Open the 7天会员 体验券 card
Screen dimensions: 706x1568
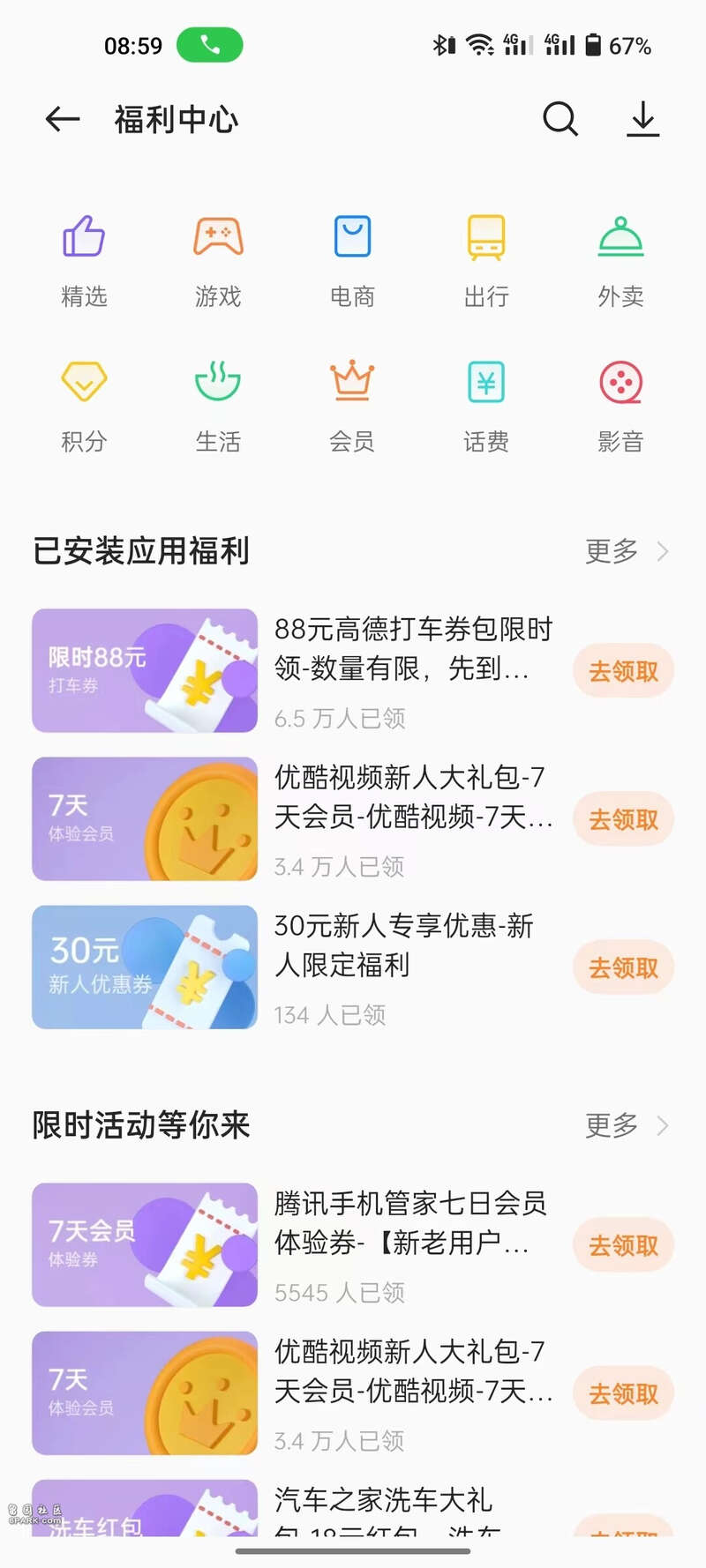145,1244
